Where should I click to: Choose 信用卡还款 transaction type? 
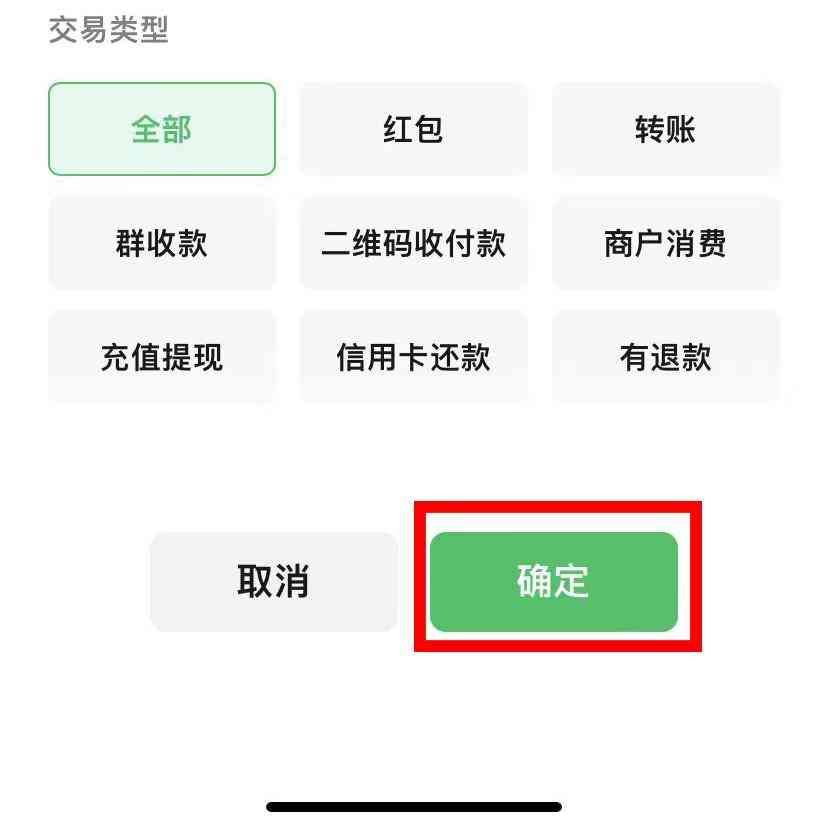tap(413, 357)
